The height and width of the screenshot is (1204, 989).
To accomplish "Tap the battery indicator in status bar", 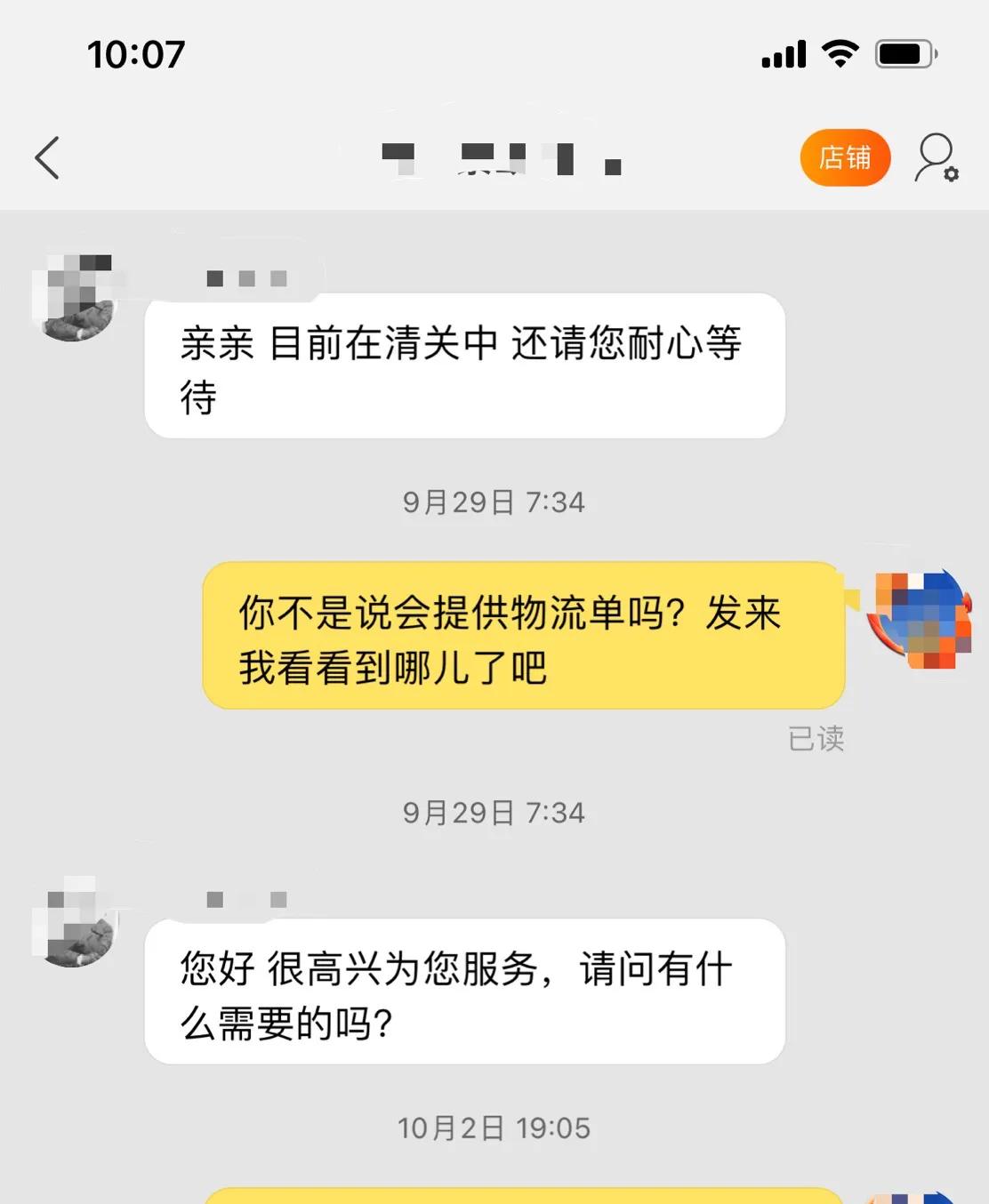I will pos(904,53).
